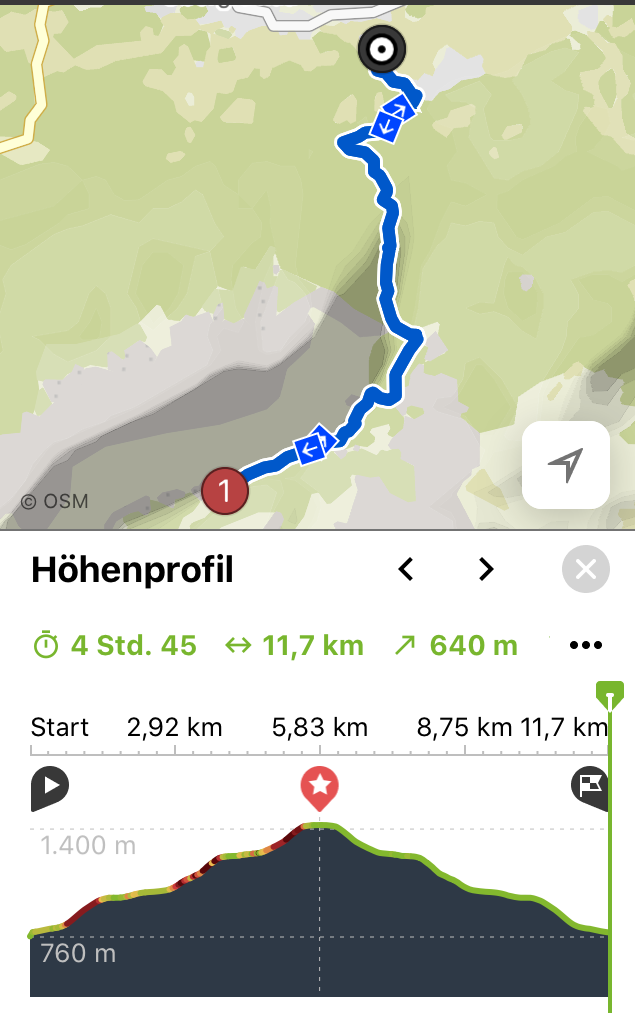Viewport: 635px width, 1013px height.
Task: Jump to start play marker on profile
Action: [x=49, y=787]
